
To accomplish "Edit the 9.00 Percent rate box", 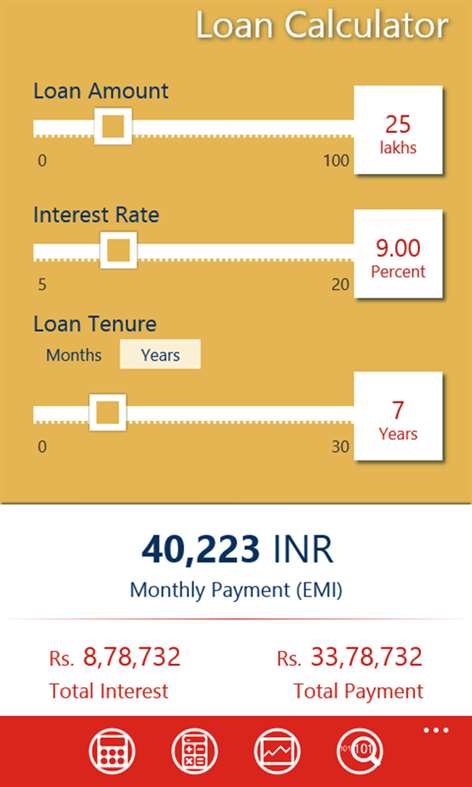I will tap(398, 254).
